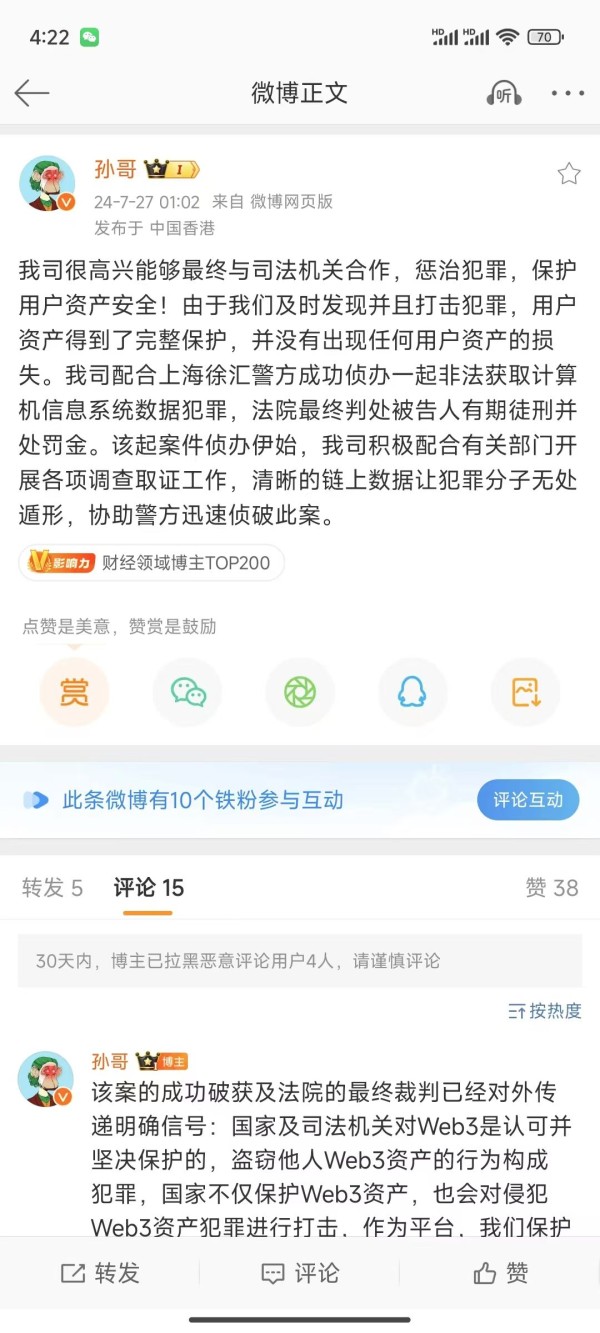Image resolution: width=600 pixels, height=1333 pixels.
Task: Share the post to QQ
Action: tap(412, 692)
